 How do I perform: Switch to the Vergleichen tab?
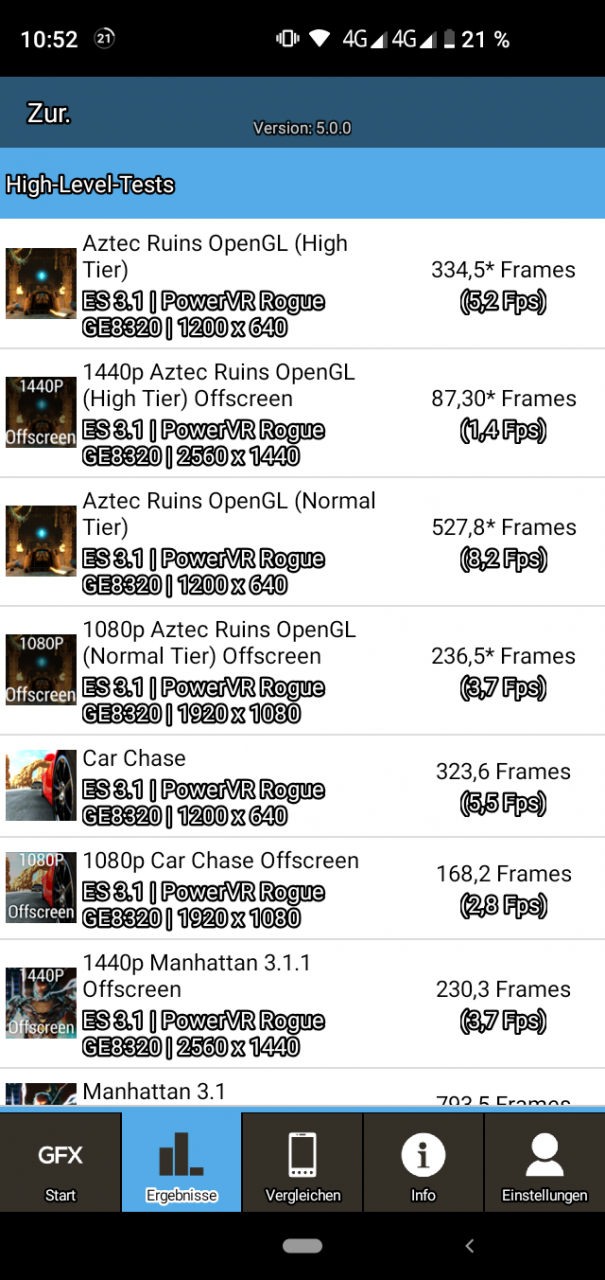(302, 1162)
